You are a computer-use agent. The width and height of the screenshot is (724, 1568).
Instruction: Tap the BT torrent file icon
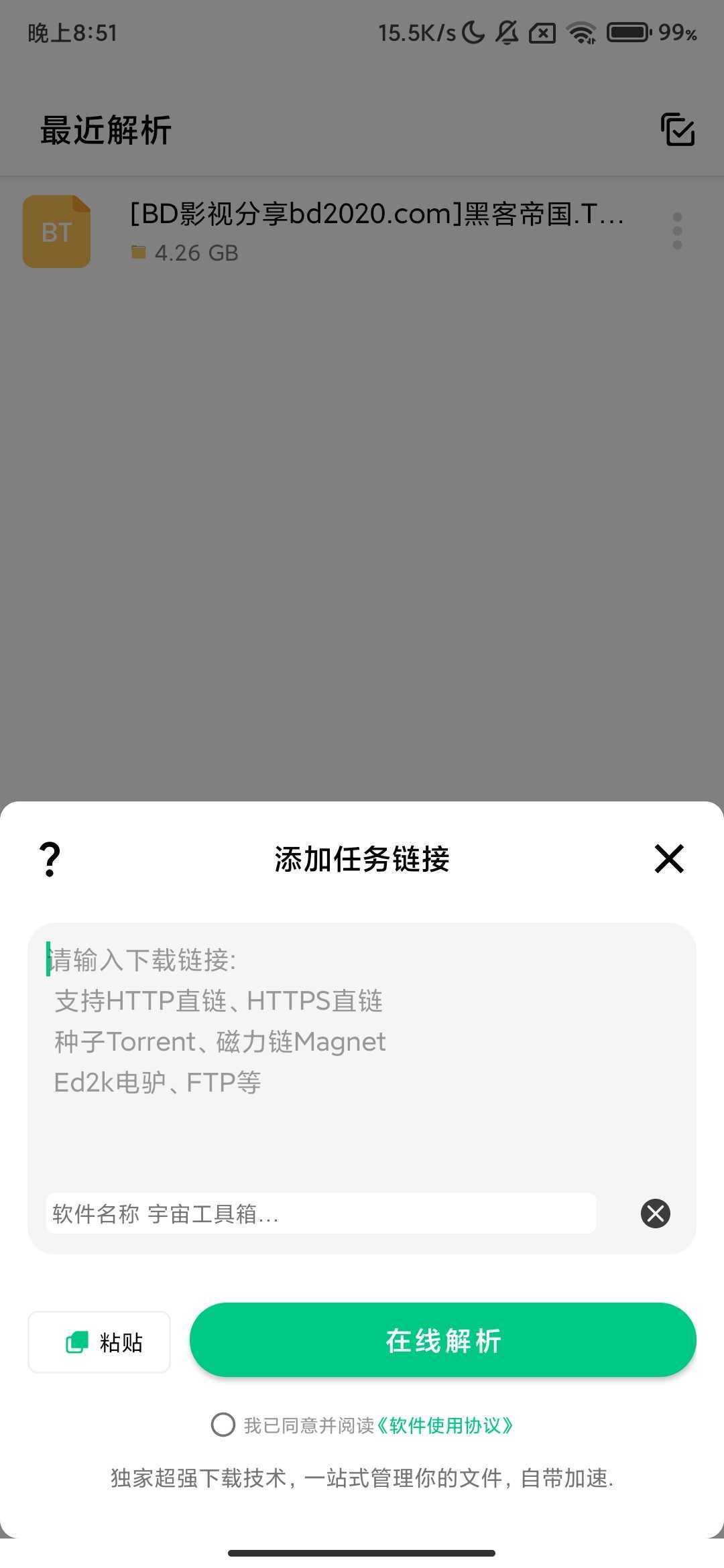(56, 231)
